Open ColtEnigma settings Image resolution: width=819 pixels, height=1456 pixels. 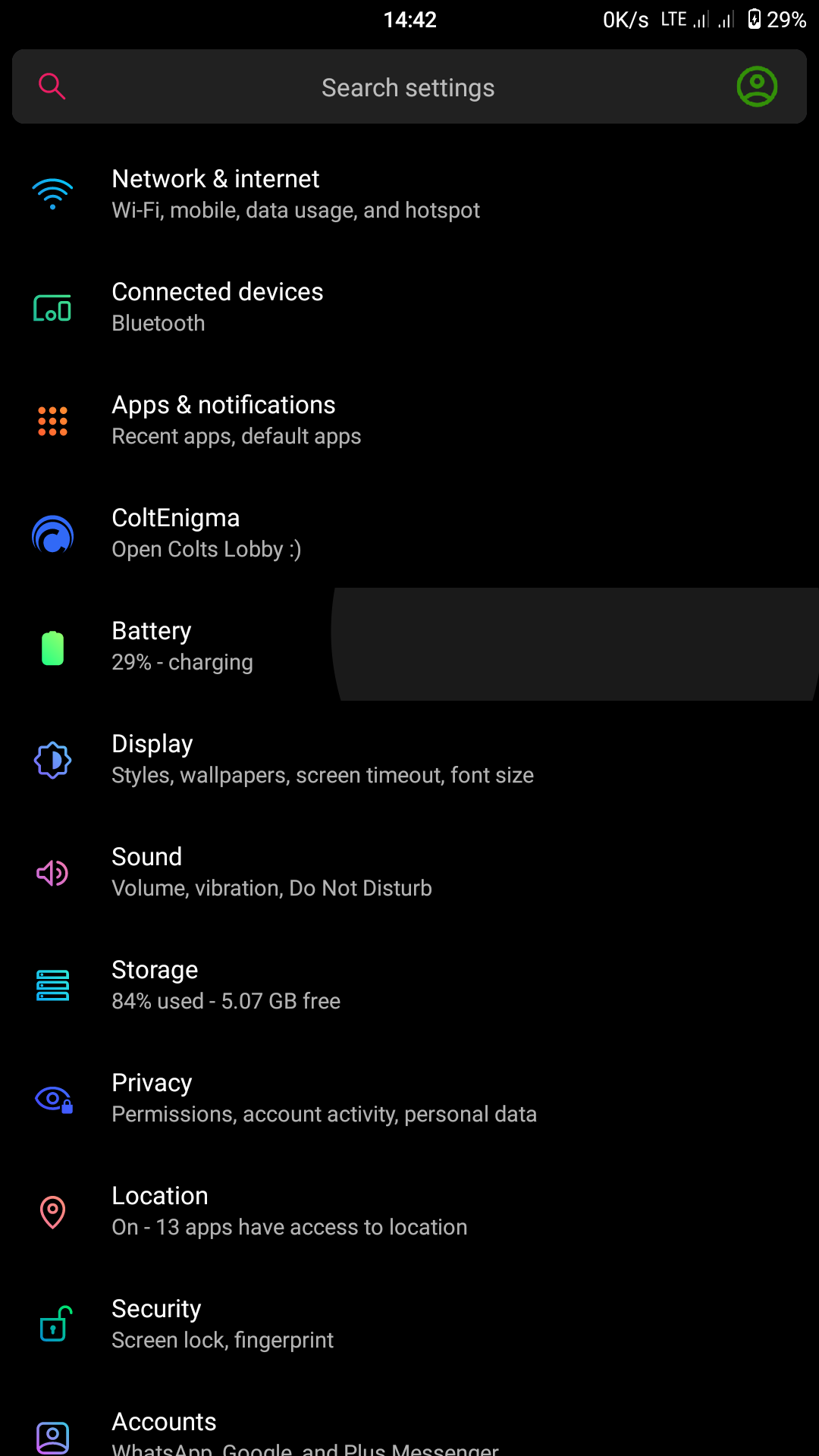click(409, 533)
